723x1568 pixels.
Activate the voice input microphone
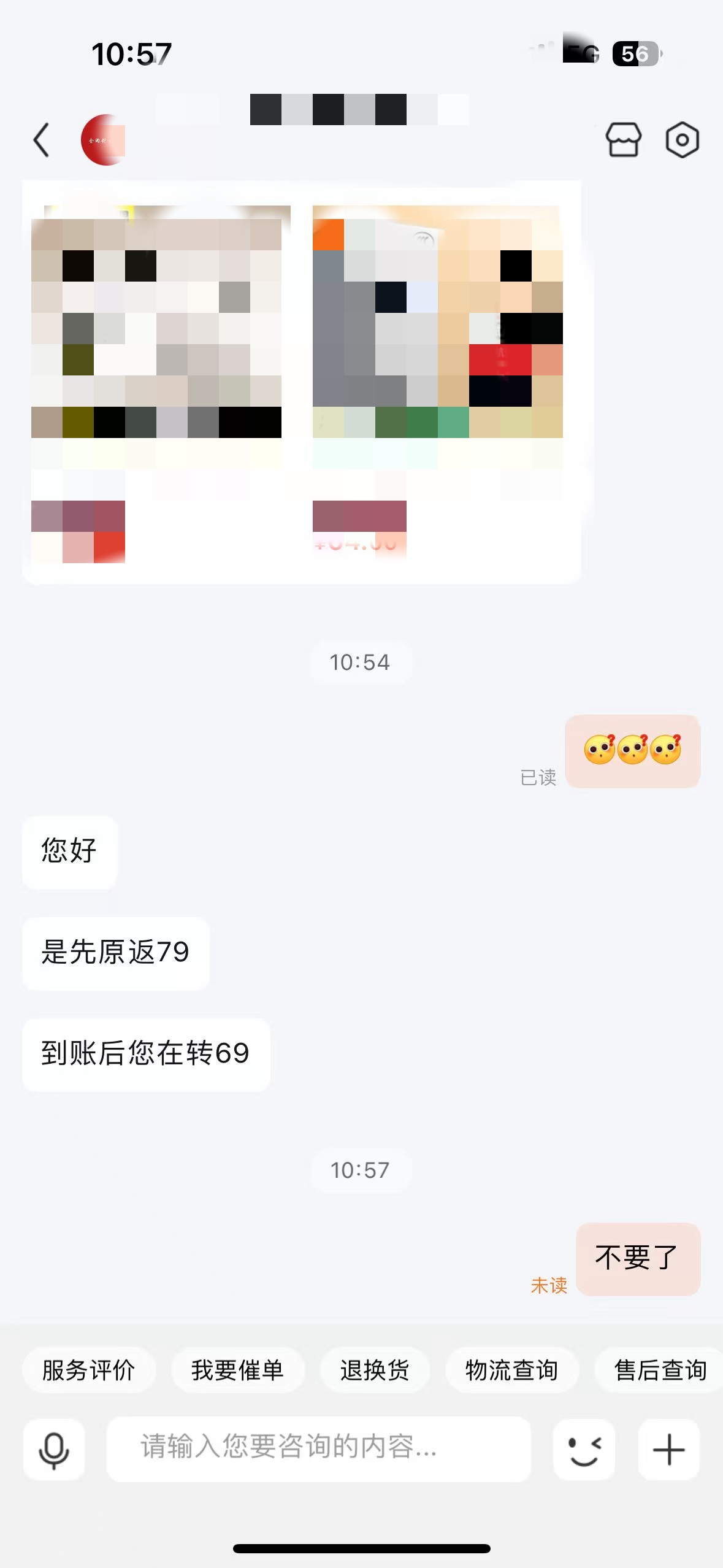pos(54,1450)
